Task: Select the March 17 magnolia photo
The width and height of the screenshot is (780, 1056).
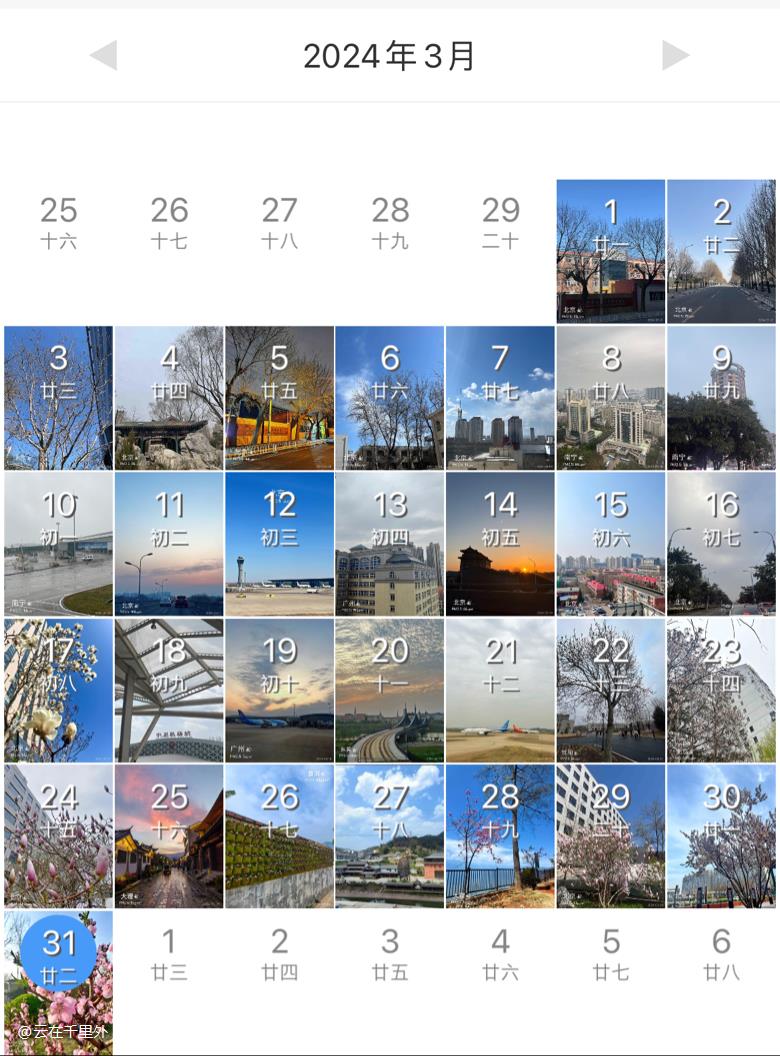Action: tap(58, 690)
